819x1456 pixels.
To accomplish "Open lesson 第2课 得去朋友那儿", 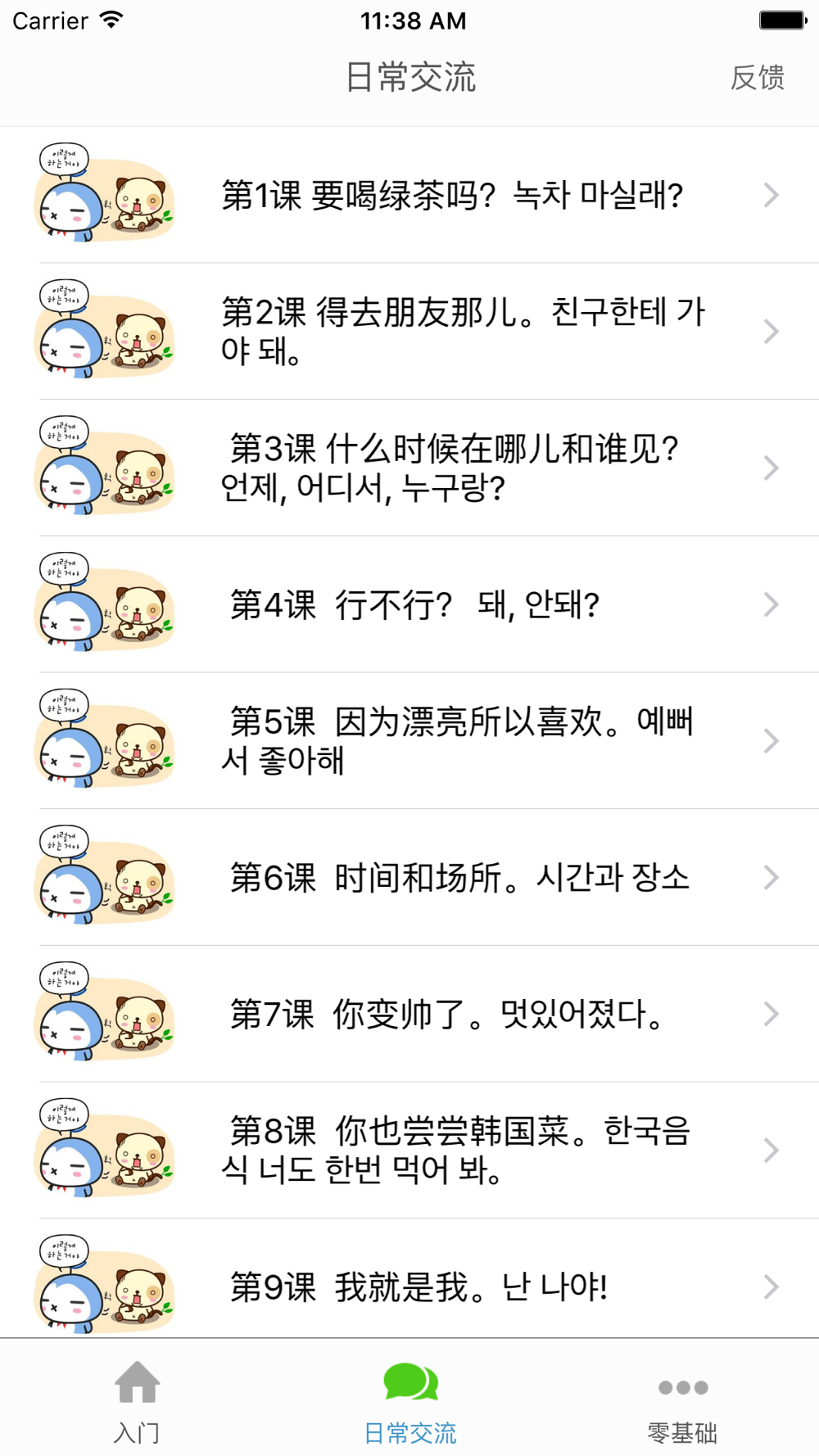I will point(463,332).
